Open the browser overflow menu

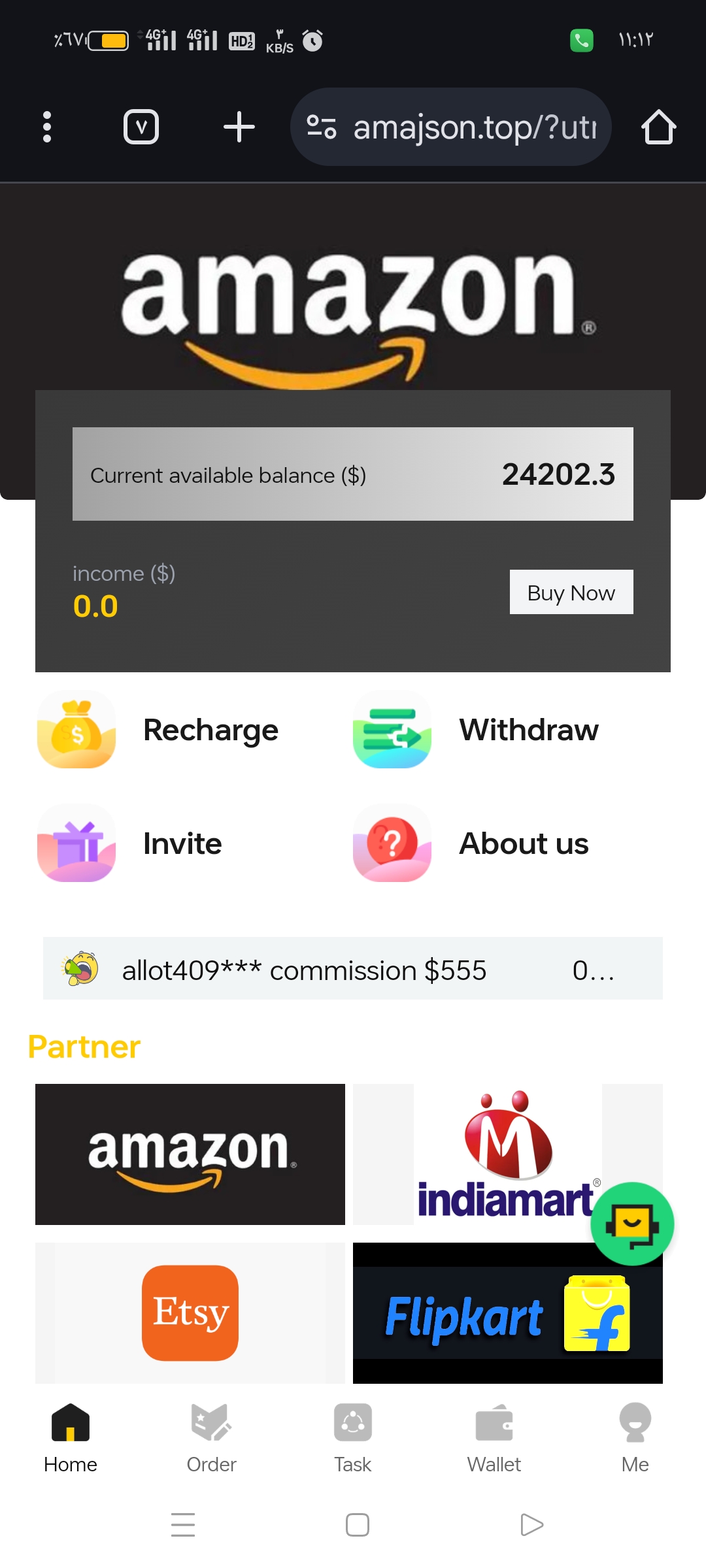[47, 127]
